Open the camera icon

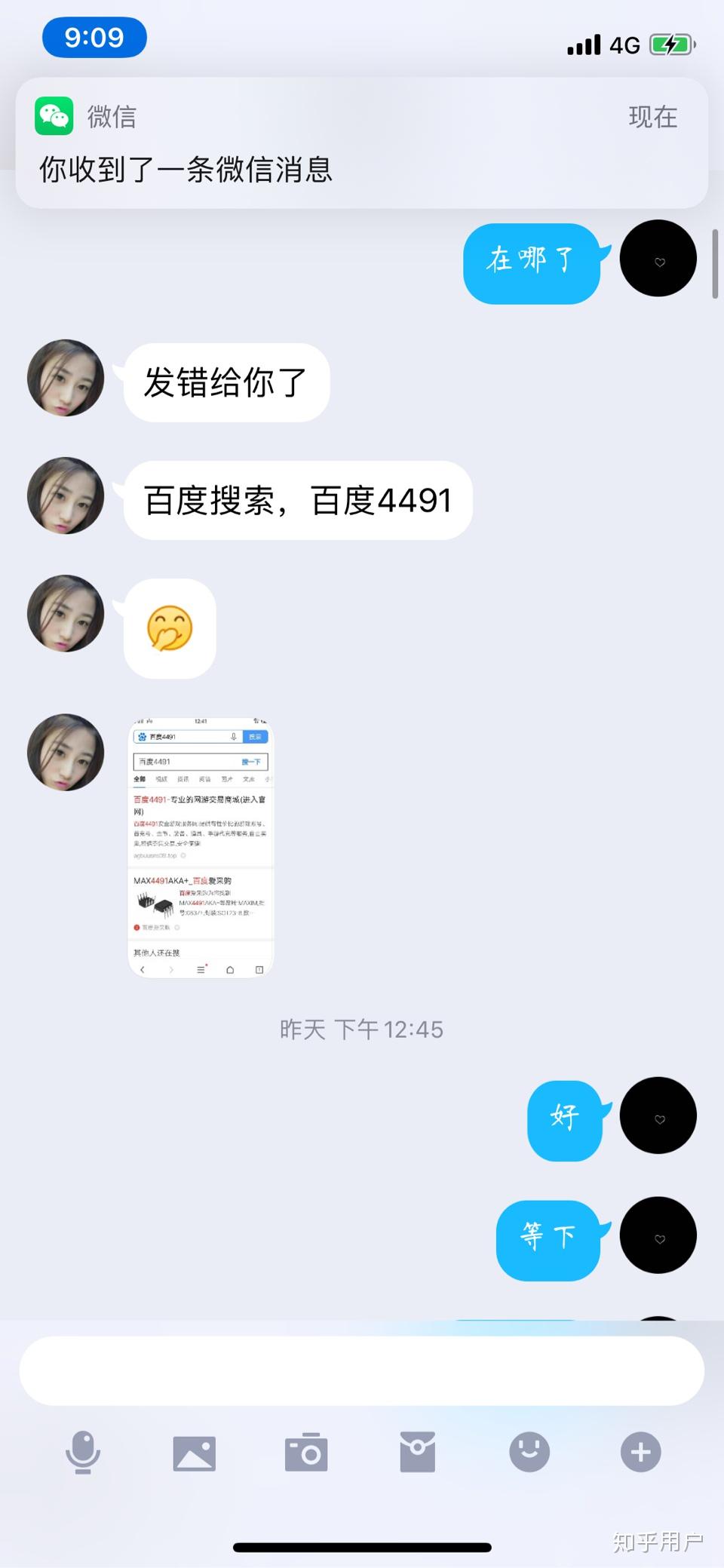click(x=306, y=1453)
